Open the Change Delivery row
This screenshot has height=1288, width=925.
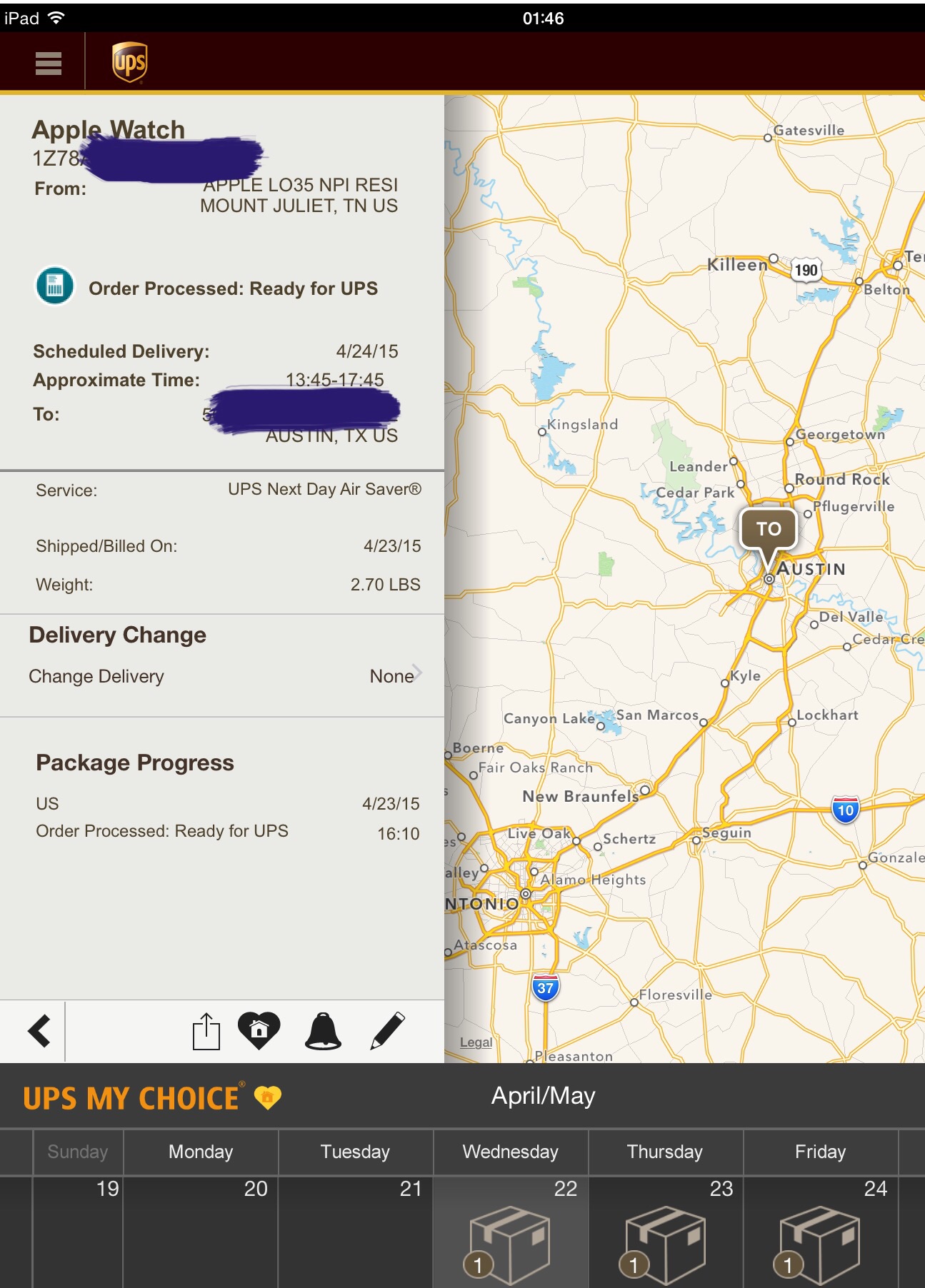point(224,675)
